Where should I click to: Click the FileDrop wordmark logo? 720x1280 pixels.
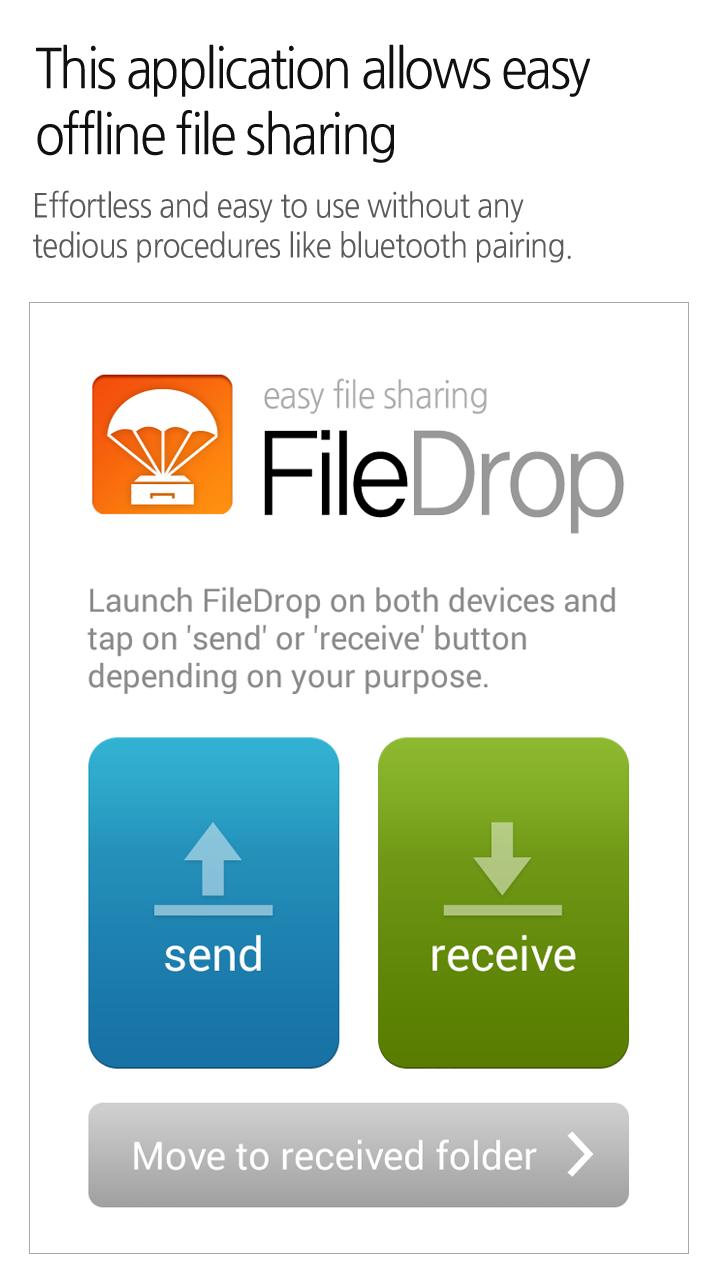(x=440, y=470)
